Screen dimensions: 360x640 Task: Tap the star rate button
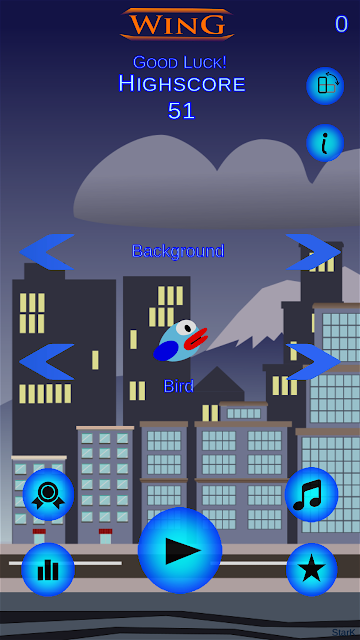(x=312, y=569)
